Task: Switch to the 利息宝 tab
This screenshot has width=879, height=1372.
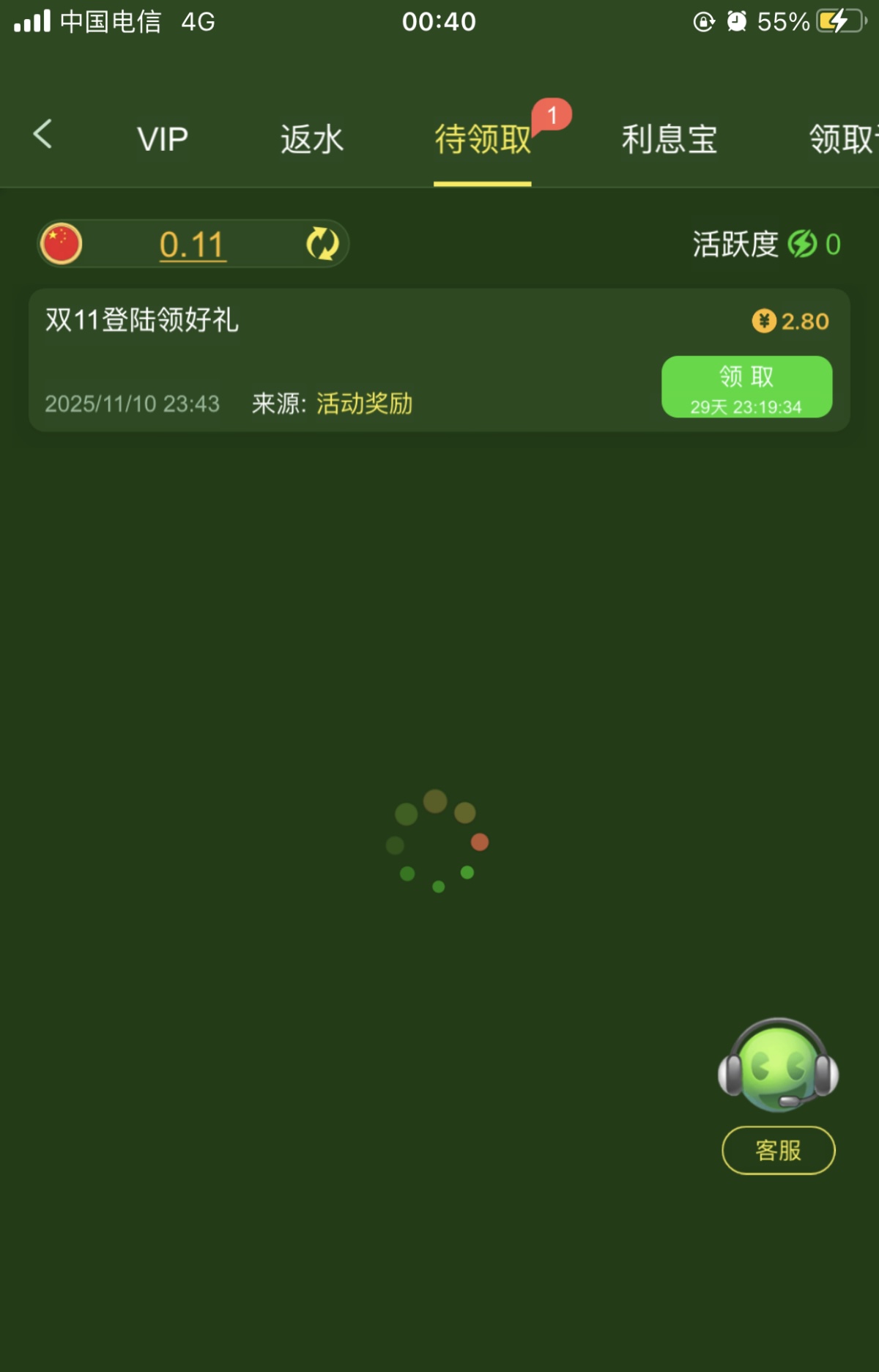Action: click(669, 139)
